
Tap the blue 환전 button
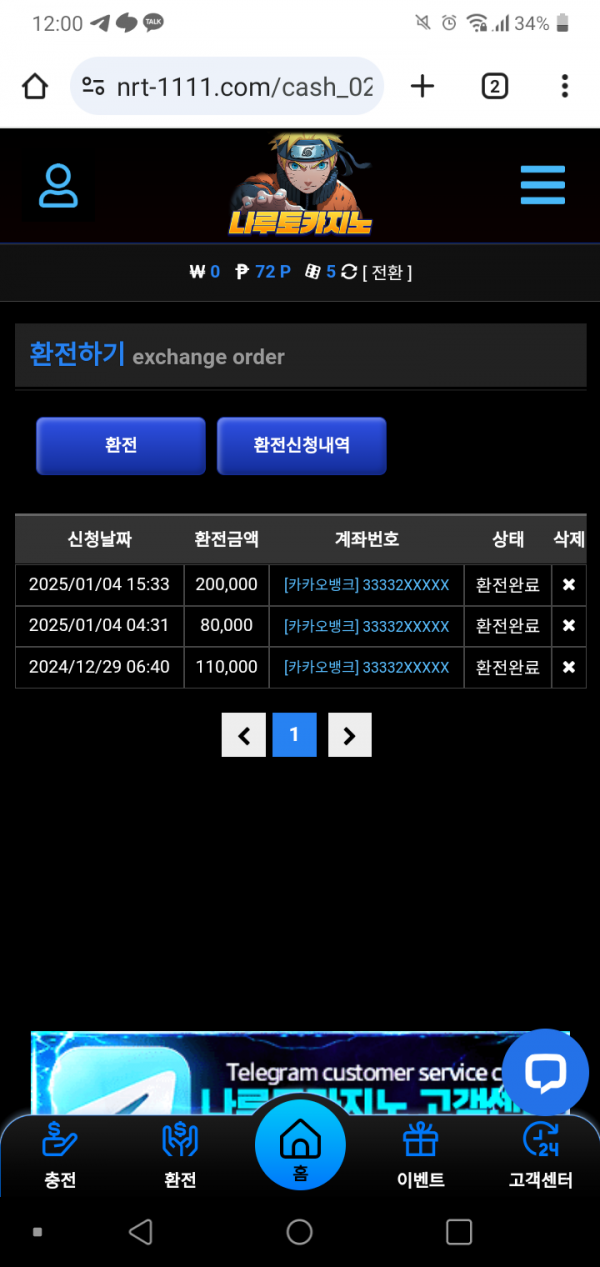pos(121,446)
